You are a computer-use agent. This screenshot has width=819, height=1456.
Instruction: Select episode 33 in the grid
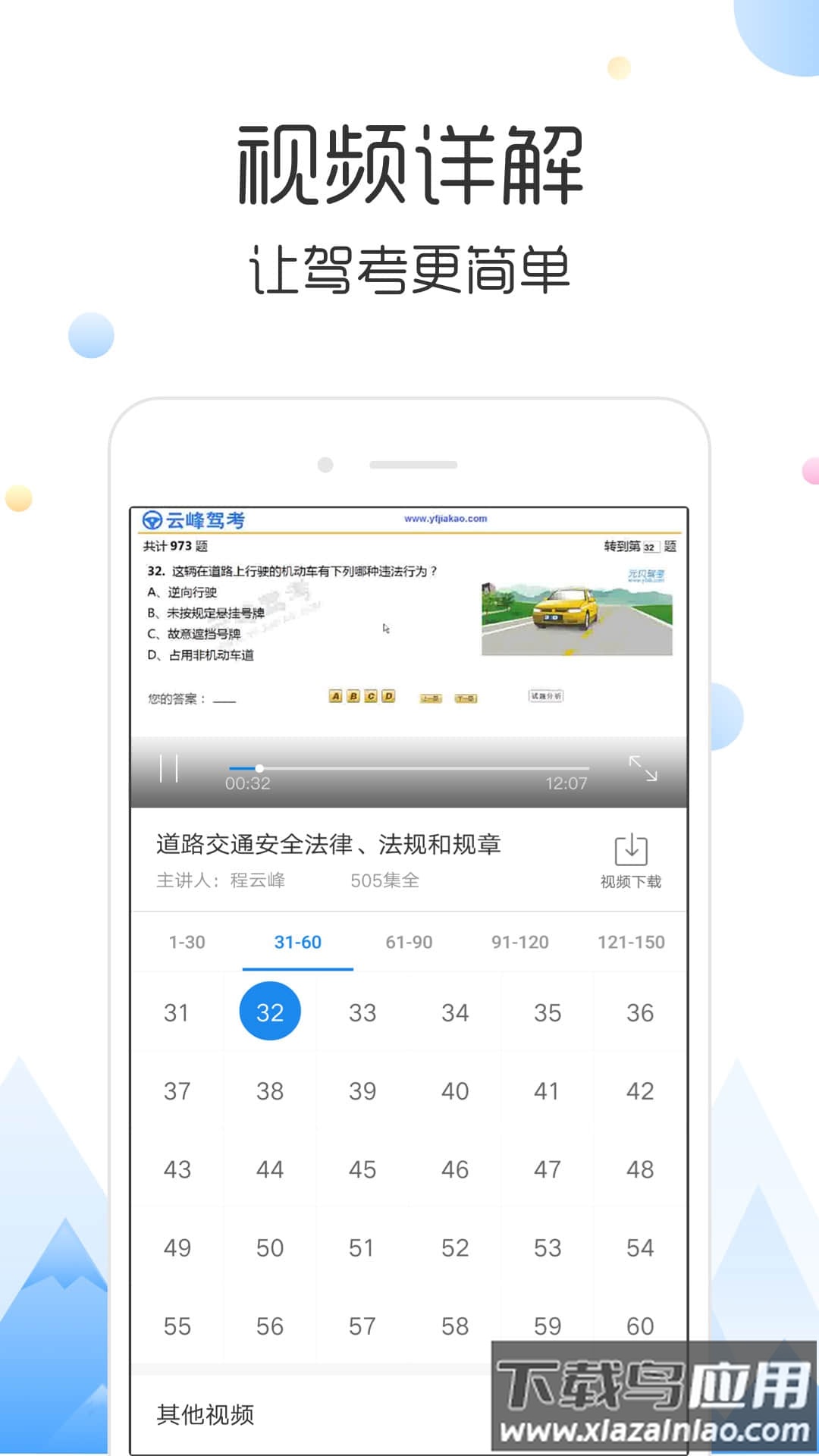pyautogui.click(x=362, y=1012)
